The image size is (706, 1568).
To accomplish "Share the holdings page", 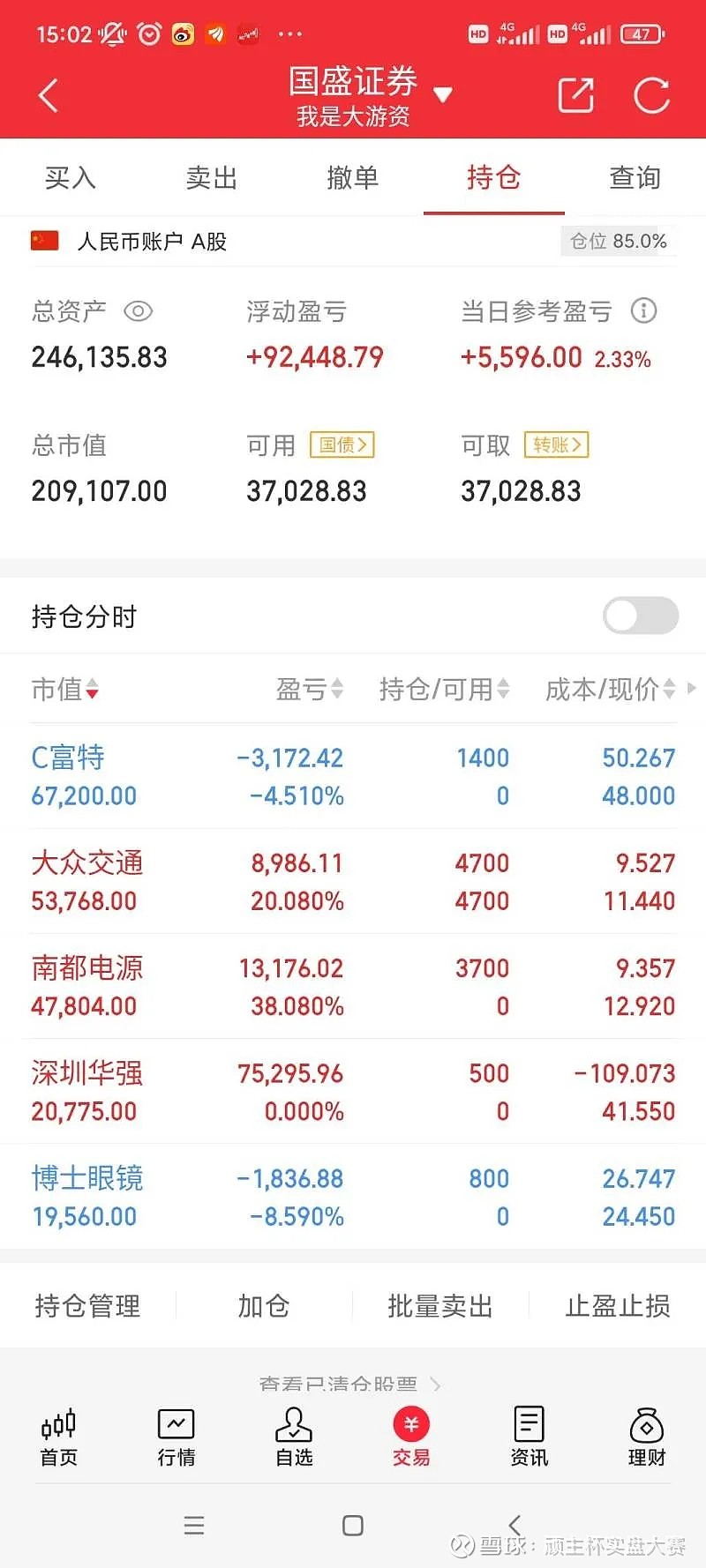I will [x=576, y=95].
